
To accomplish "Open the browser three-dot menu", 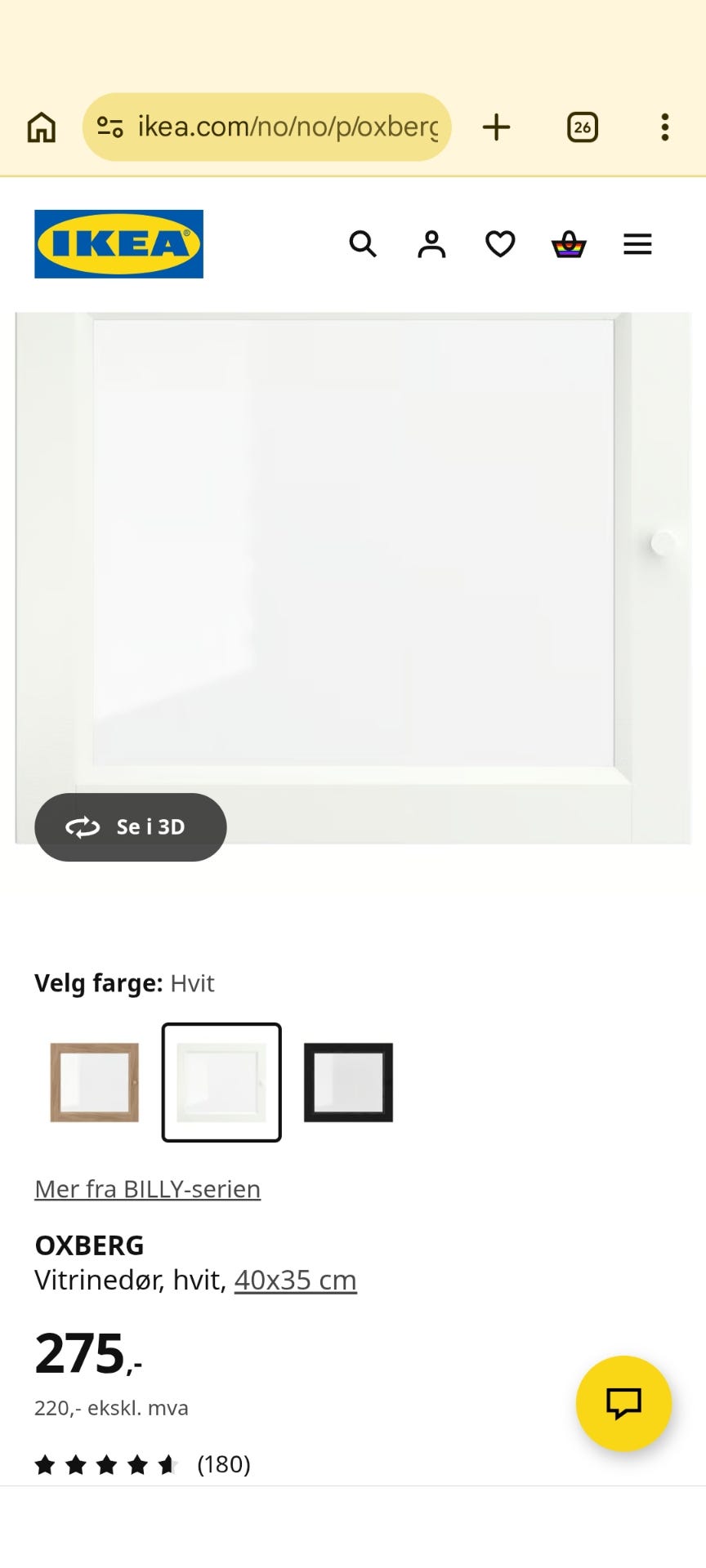I will (x=664, y=127).
